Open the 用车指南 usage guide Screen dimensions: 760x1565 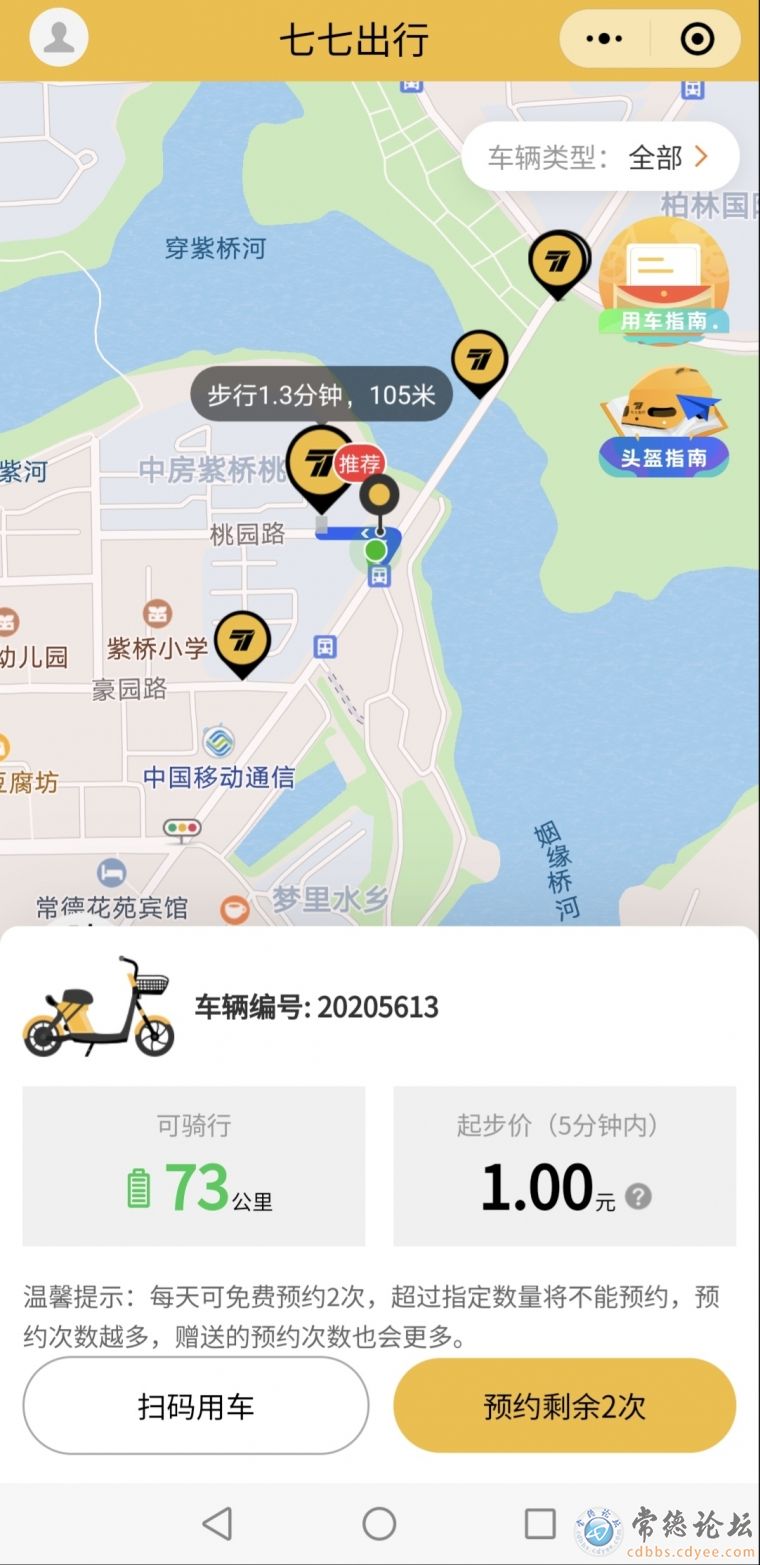[x=664, y=283]
